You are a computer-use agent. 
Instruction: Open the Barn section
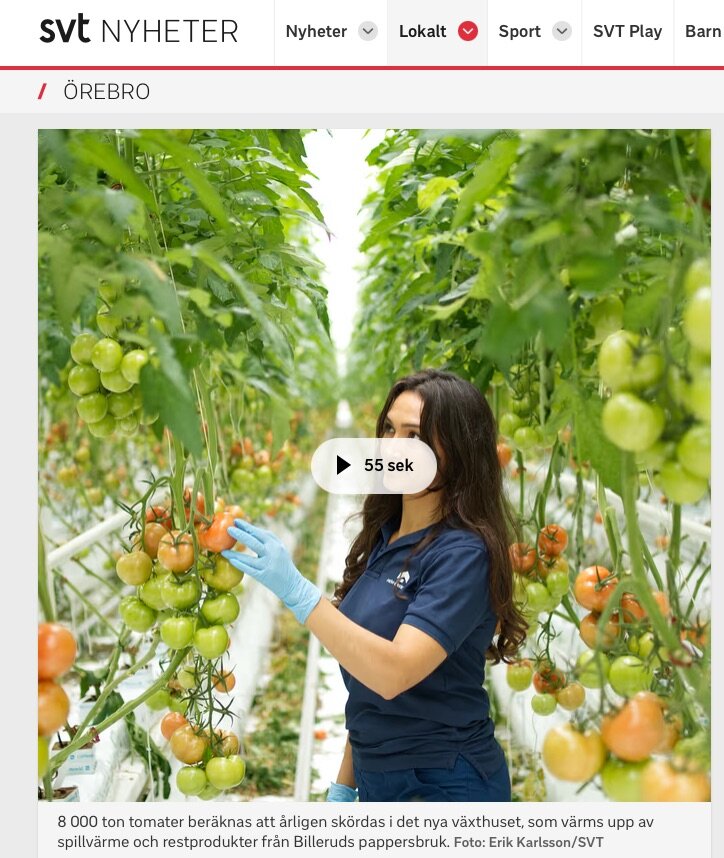tap(702, 32)
